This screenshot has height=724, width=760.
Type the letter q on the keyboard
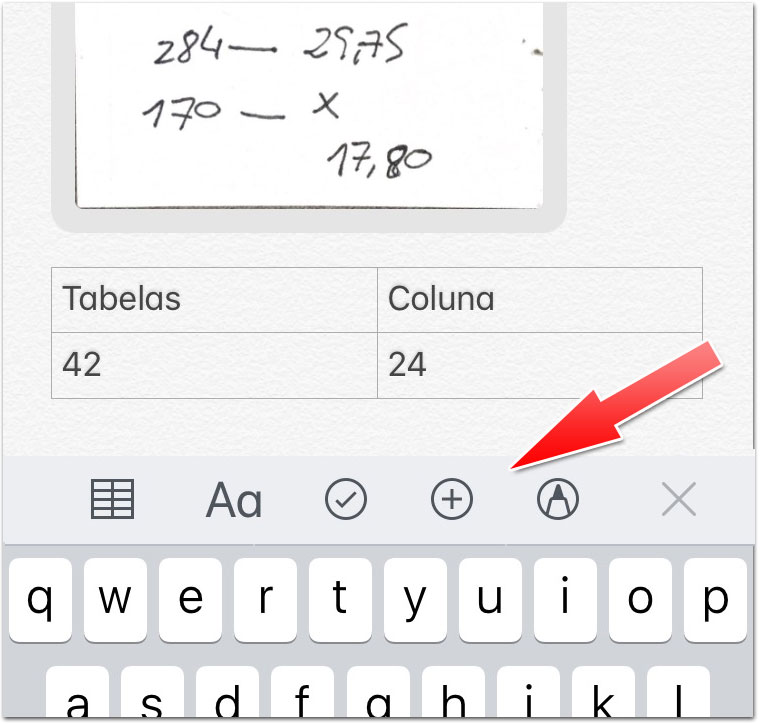coord(40,600)
